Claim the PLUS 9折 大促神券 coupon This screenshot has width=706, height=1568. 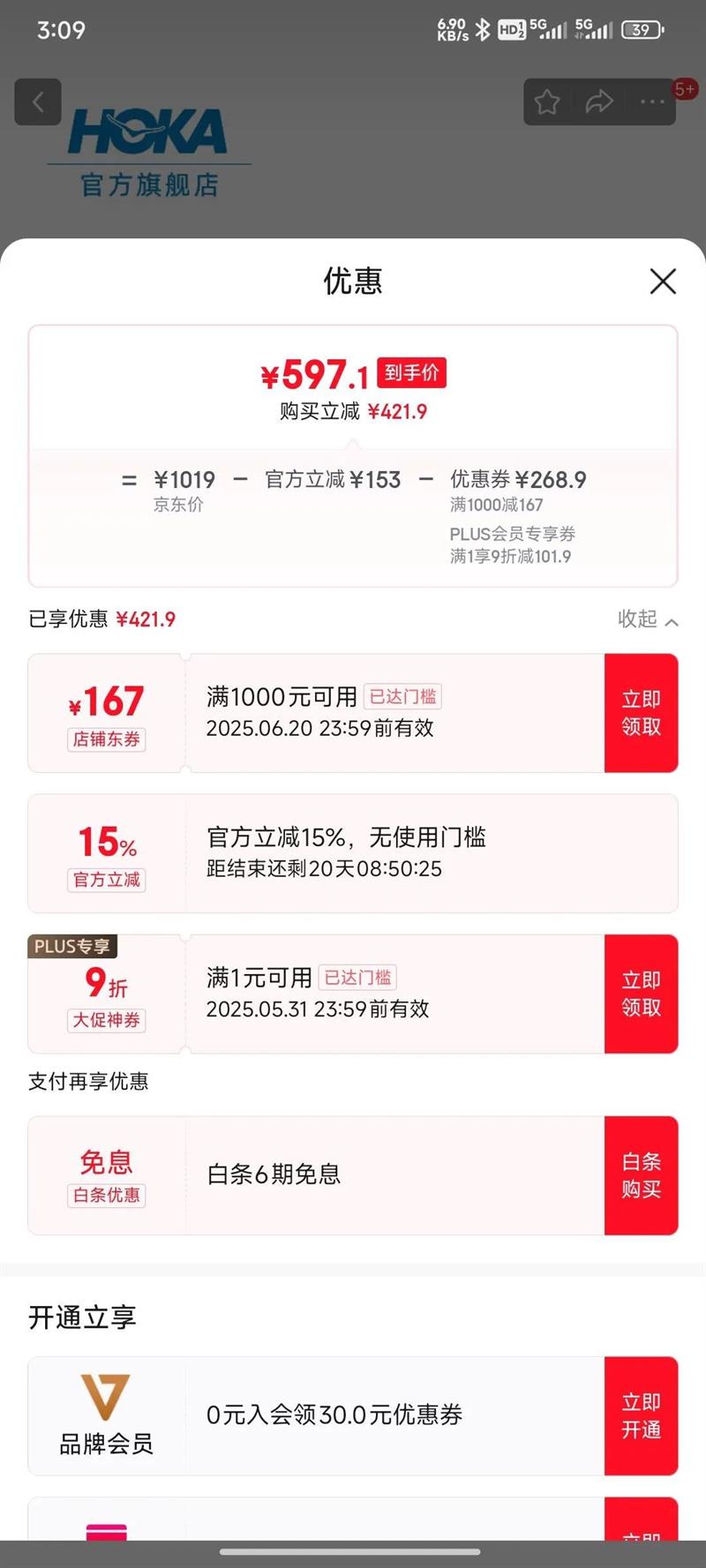pyautogui.click(x=641, y=994)
